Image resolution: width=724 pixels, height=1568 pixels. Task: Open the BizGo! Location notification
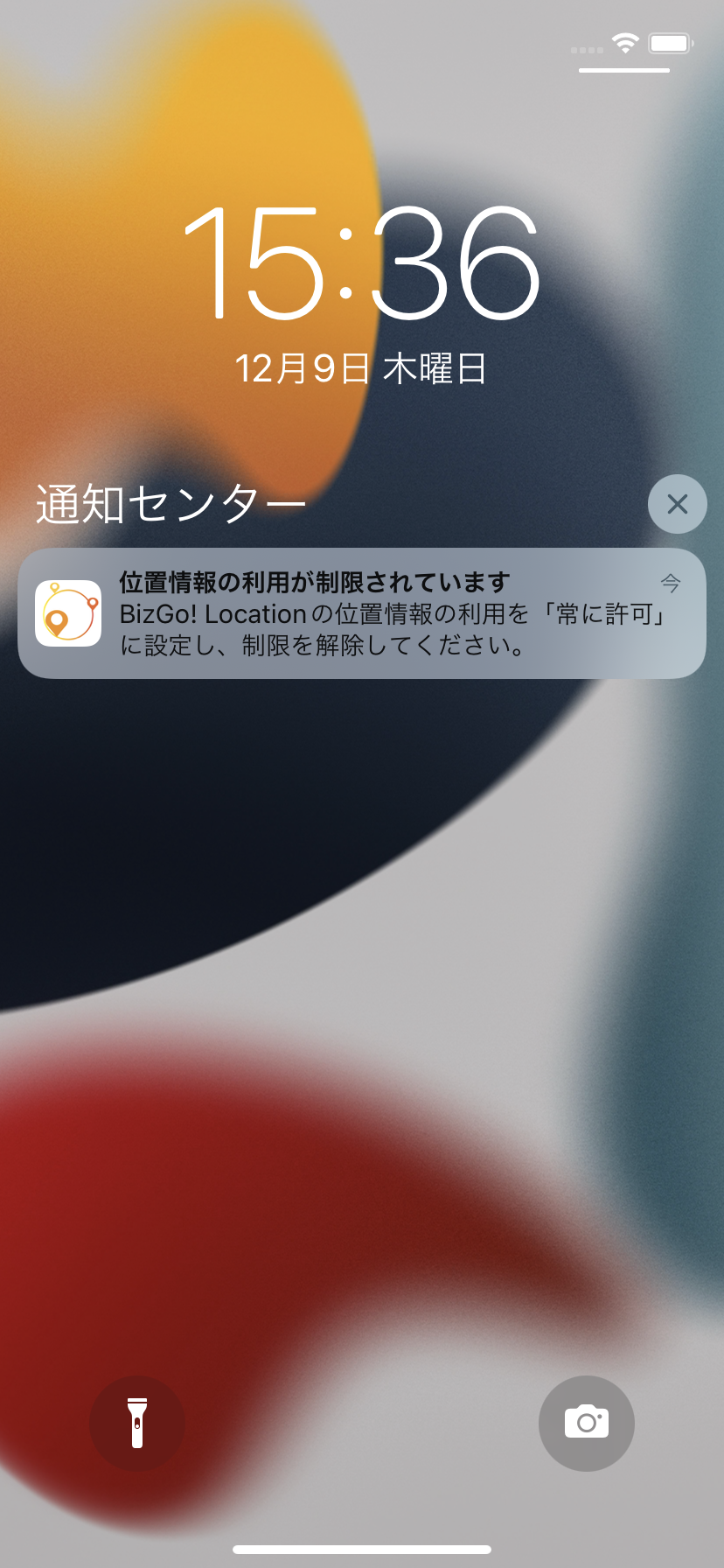[361, 613]
